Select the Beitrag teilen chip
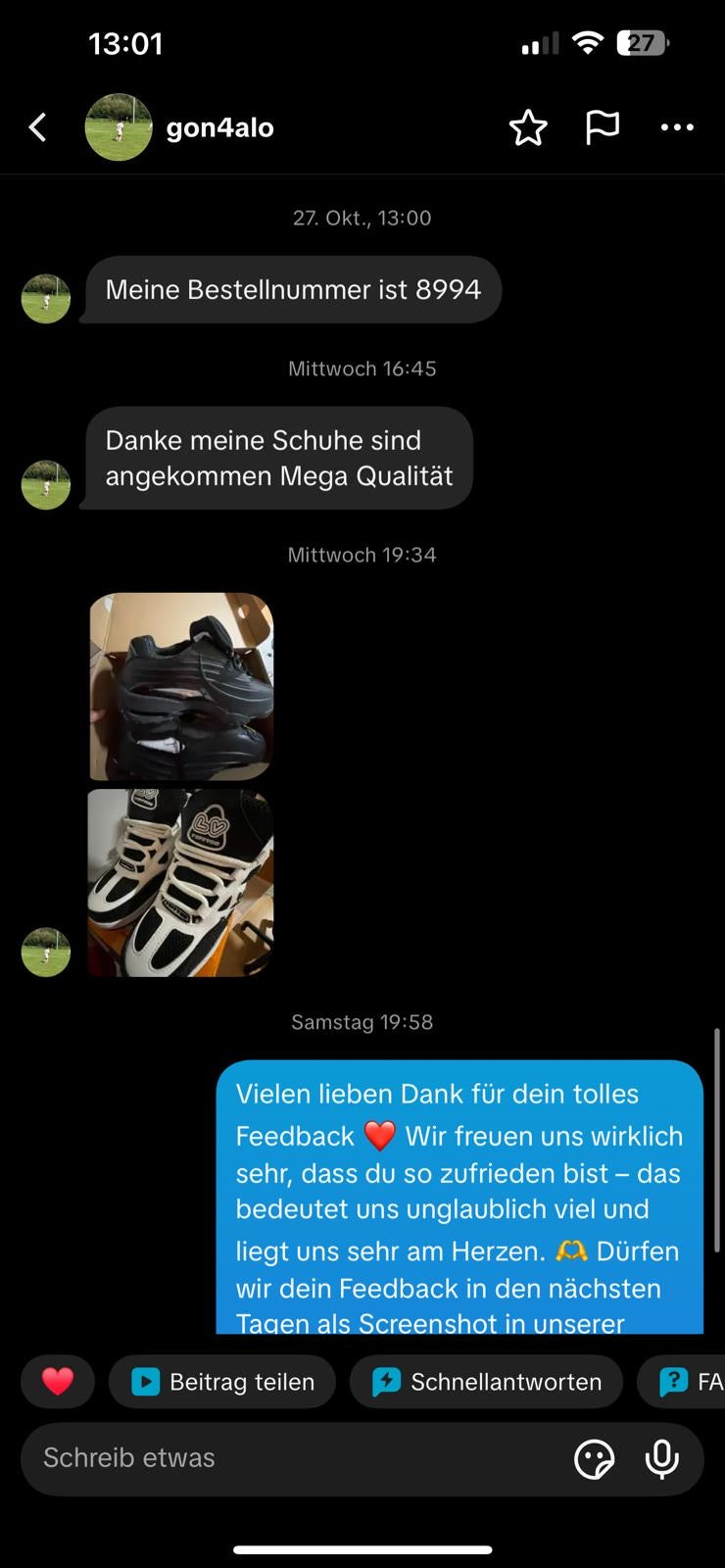Screen dimensions: 725x1568 click(x=222, y=1382)
